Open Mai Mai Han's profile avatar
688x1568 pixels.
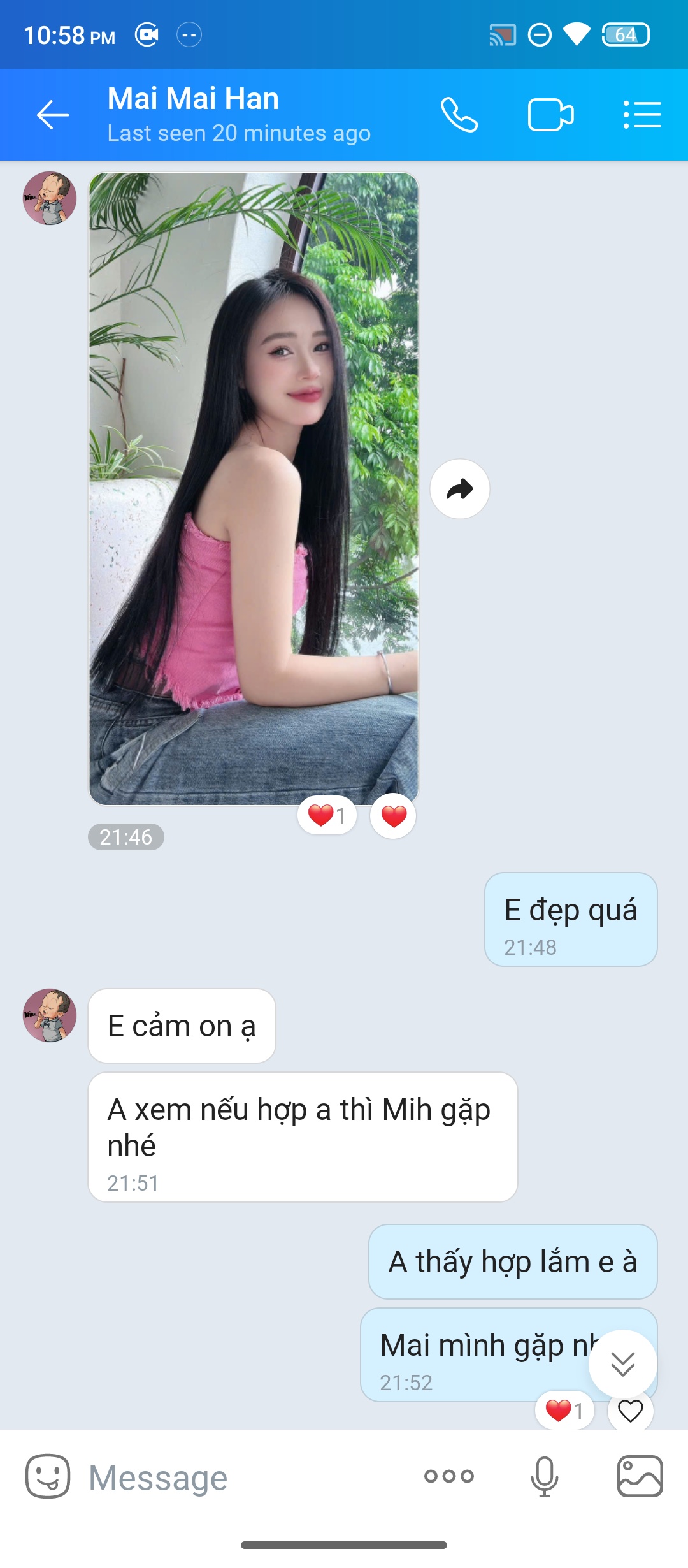50,198
